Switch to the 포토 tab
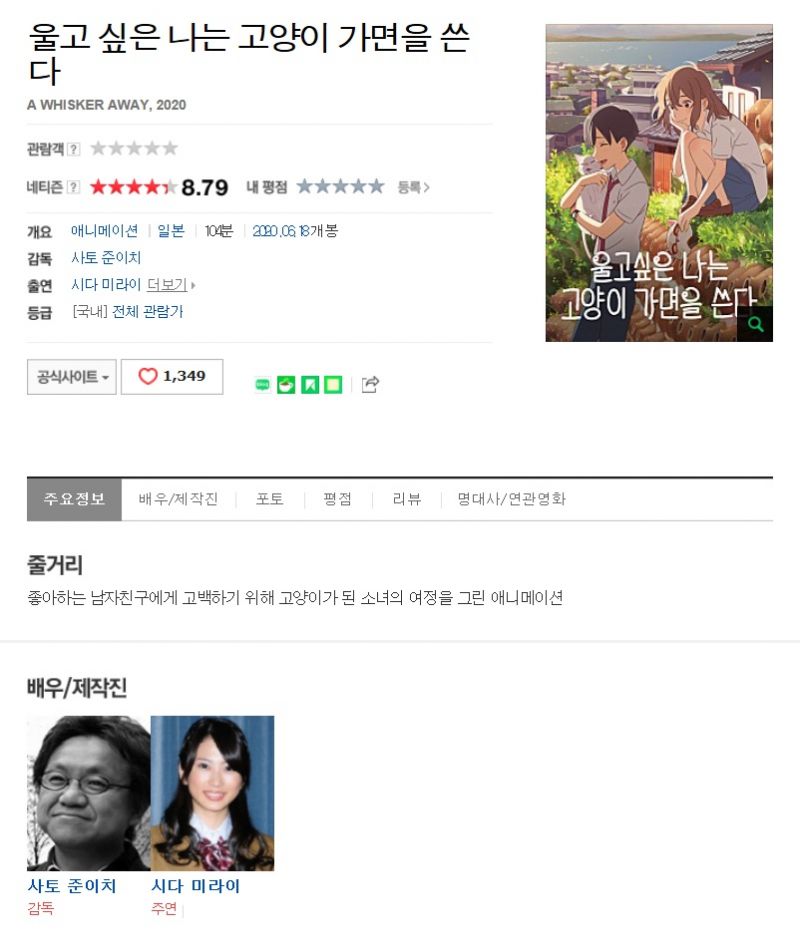Screen dimensions: 800x950 (270, 499)
